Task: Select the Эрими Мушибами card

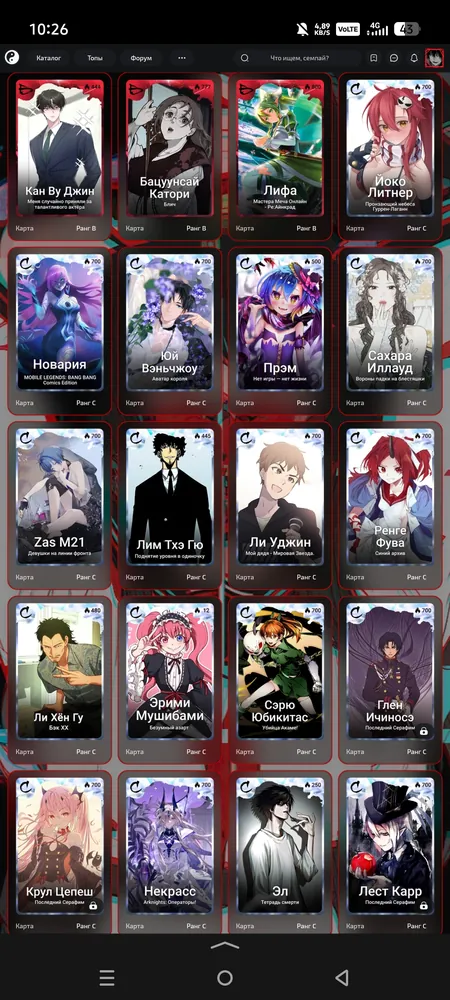Action: (x=170, y=680)
